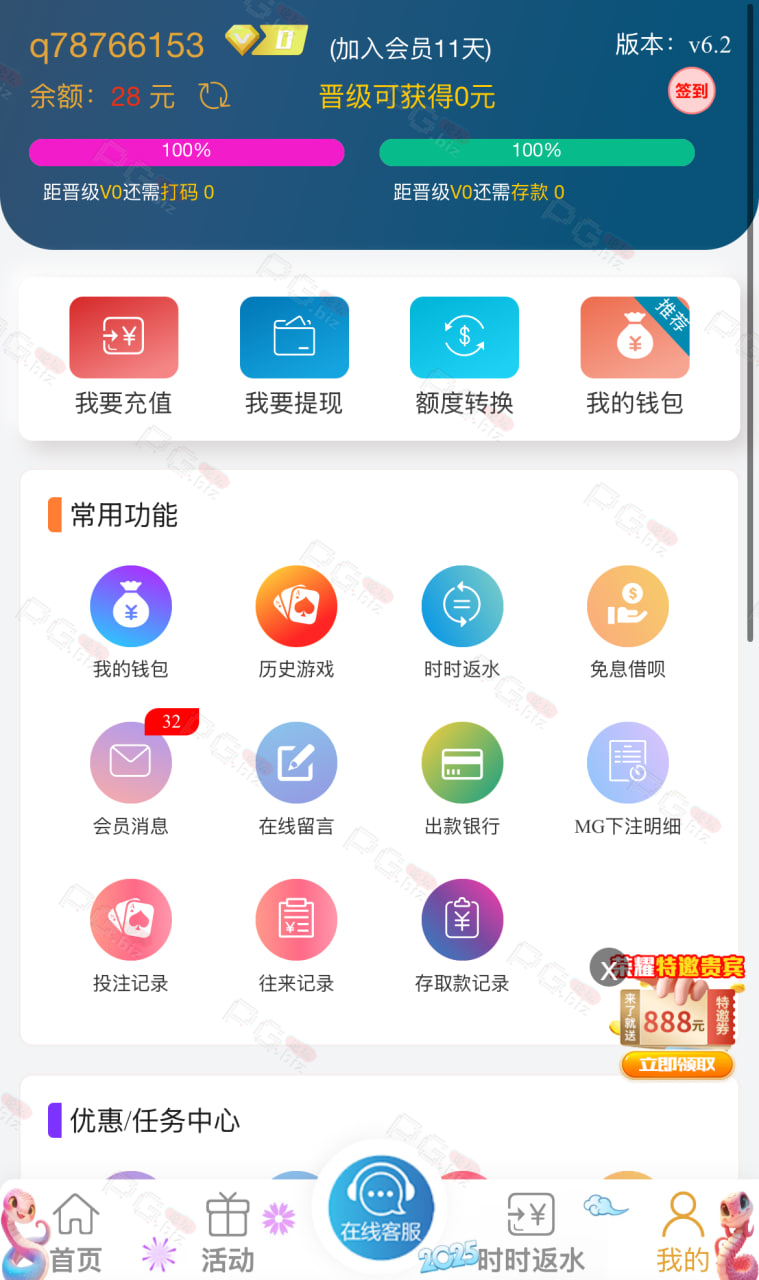Open 我要提现 to withdraw
This screenshot has height=1280, width=759.
(x=294, y=357)
